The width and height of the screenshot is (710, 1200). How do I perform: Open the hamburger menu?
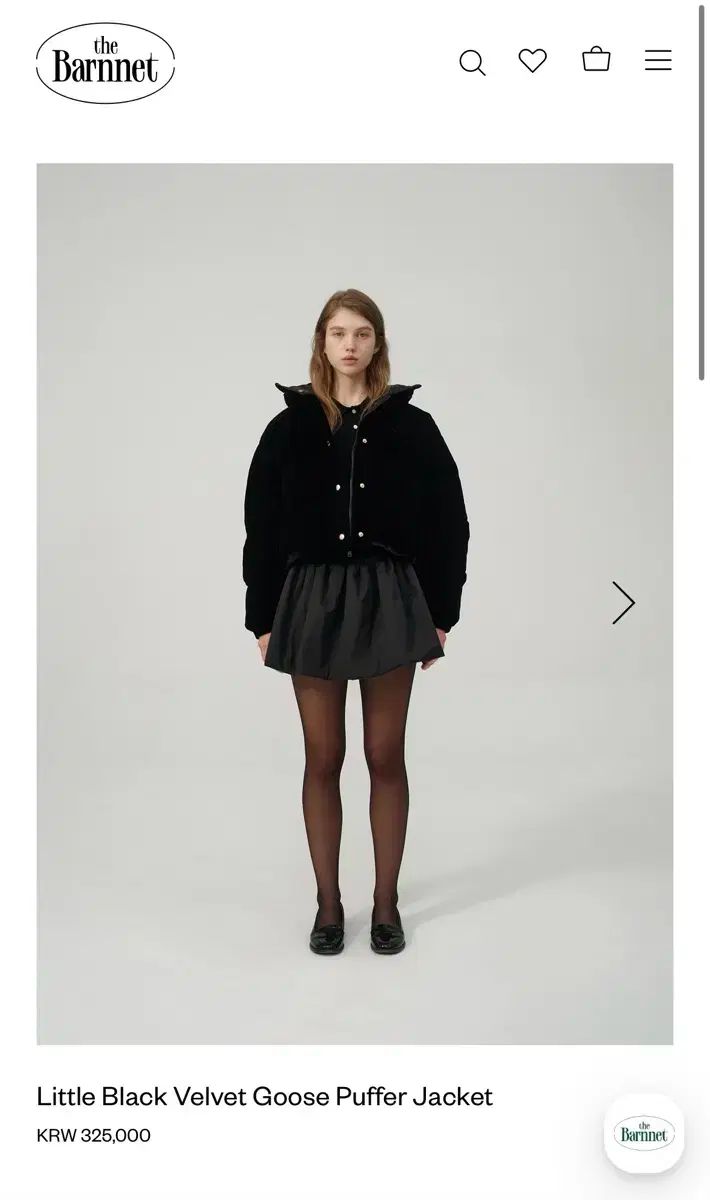658,60
